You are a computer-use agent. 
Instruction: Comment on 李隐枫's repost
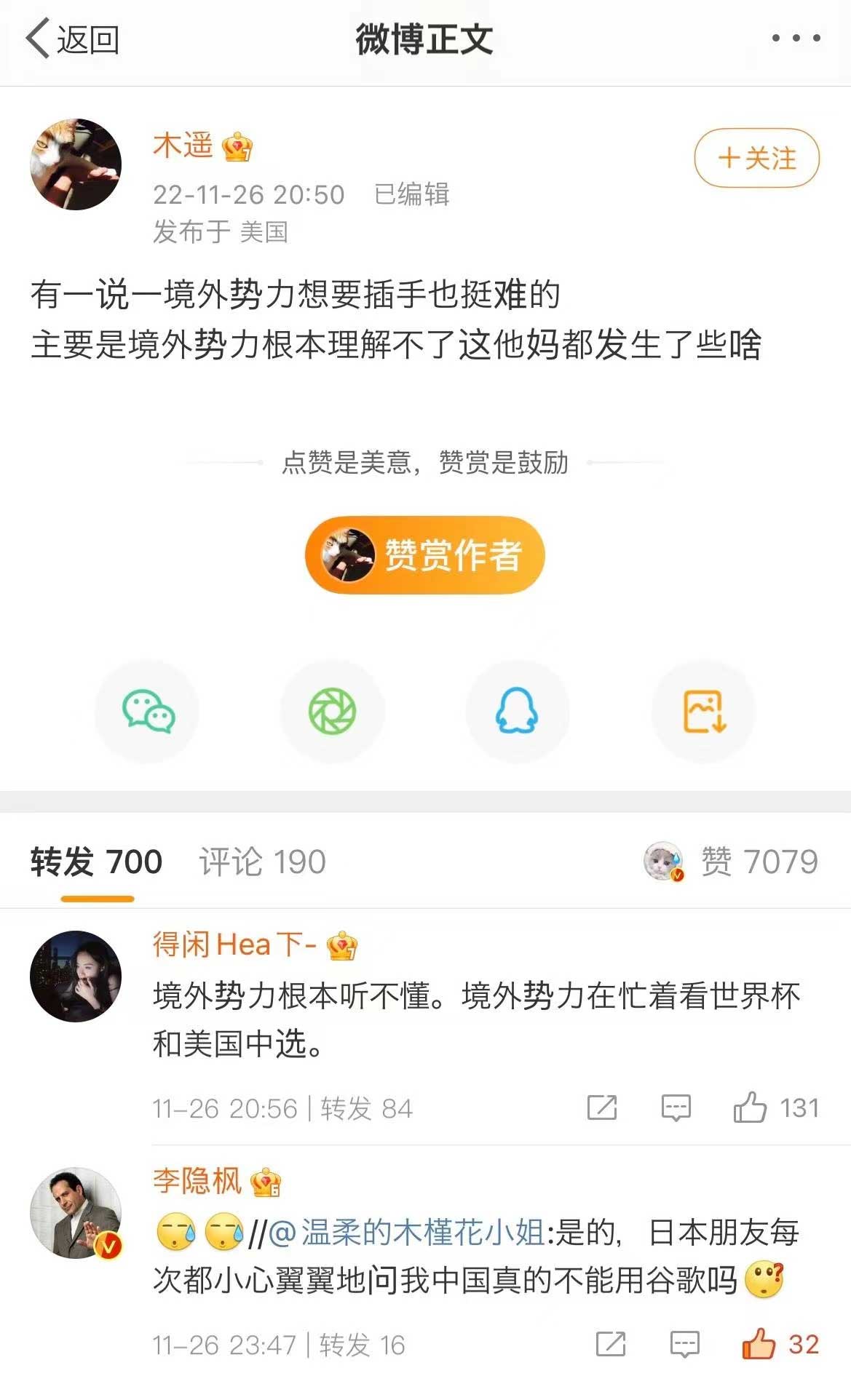(684, 1344)
